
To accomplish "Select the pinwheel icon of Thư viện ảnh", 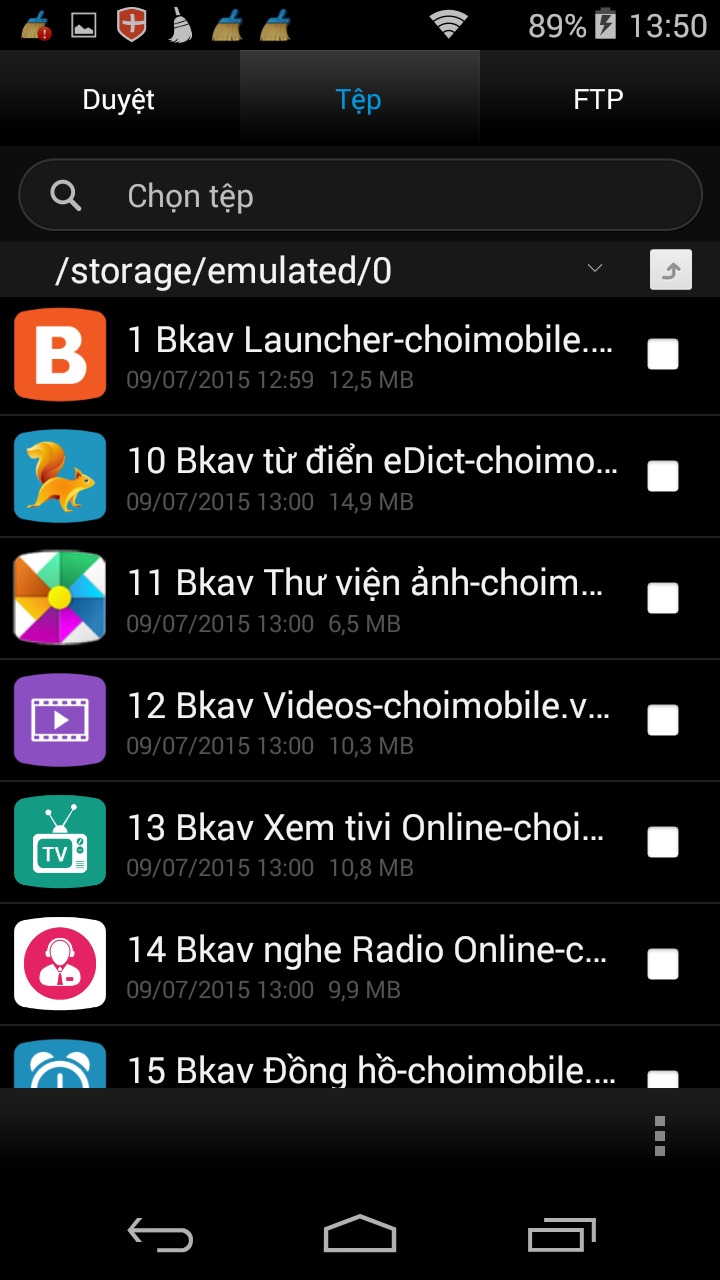I will [59, 598].
